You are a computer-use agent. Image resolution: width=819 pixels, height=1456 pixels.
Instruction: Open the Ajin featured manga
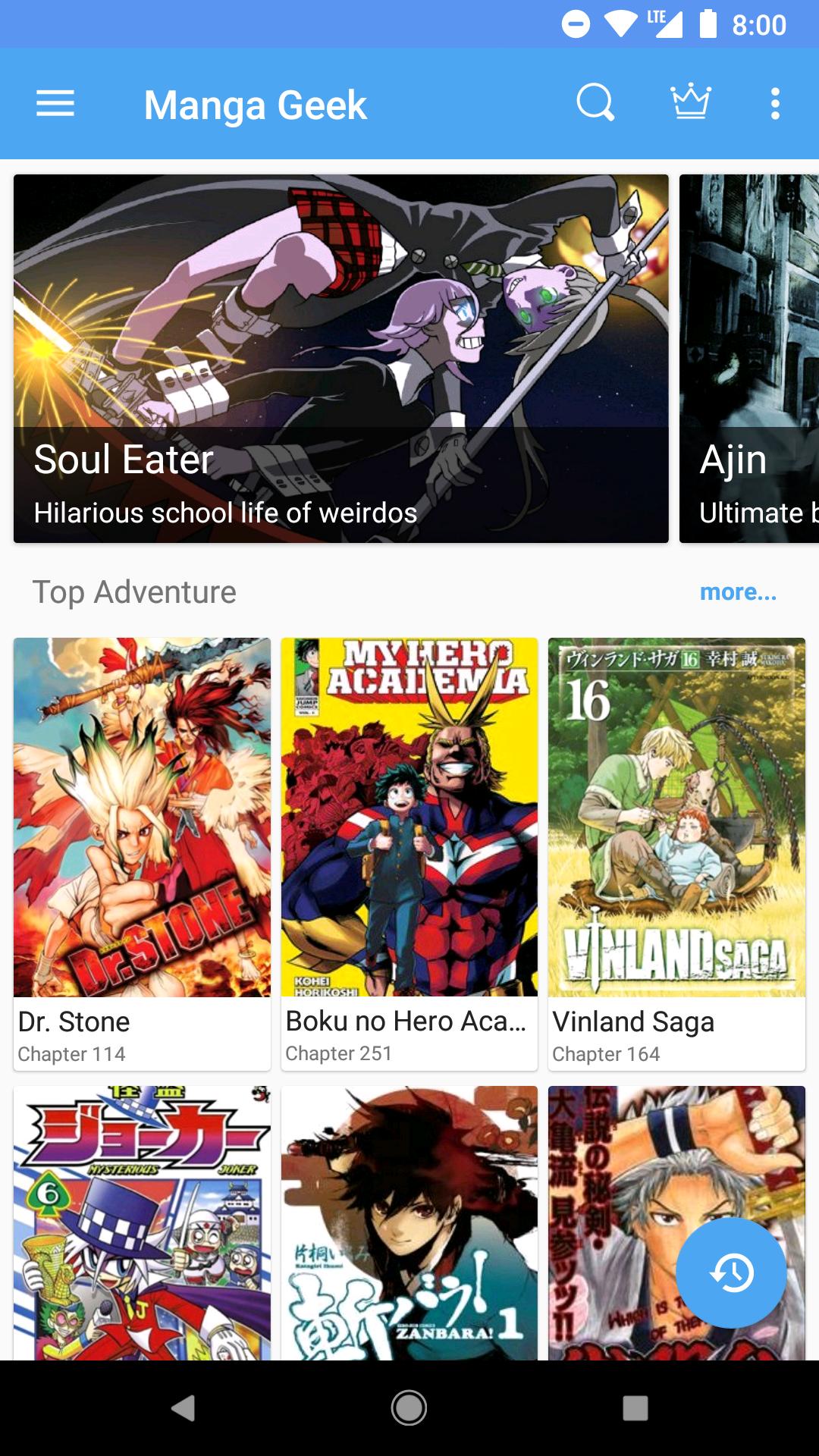click(x=748, y=356)
